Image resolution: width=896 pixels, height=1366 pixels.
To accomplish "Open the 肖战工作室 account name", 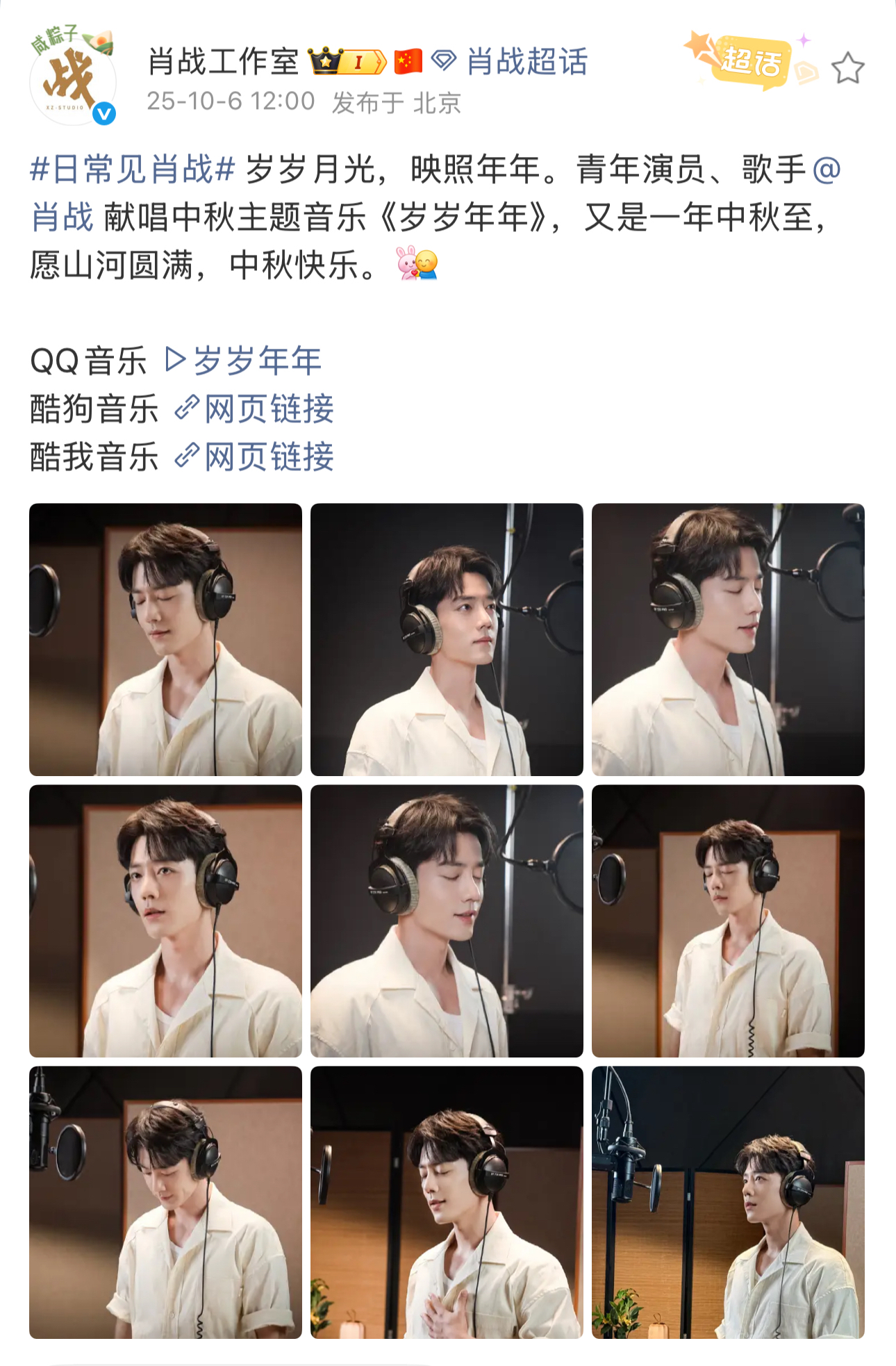I will (x=223, y=62).
